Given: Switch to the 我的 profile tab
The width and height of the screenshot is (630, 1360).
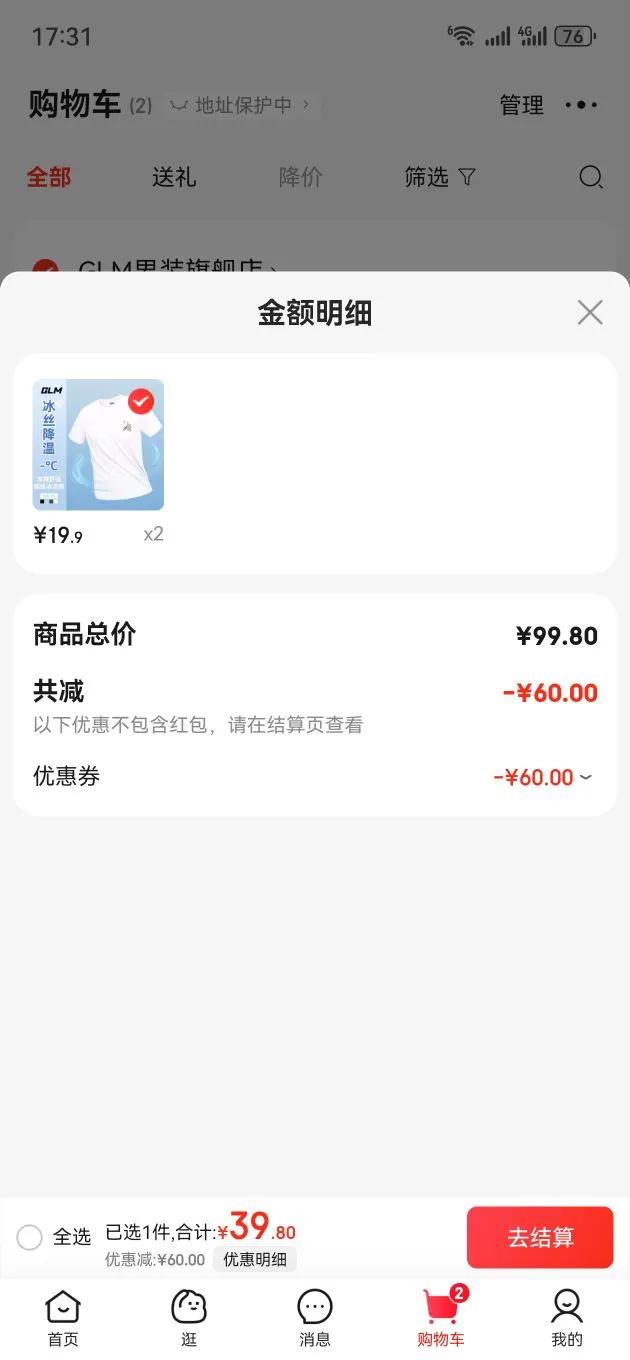Looking at the screenshot, I should pos(567,1318).
